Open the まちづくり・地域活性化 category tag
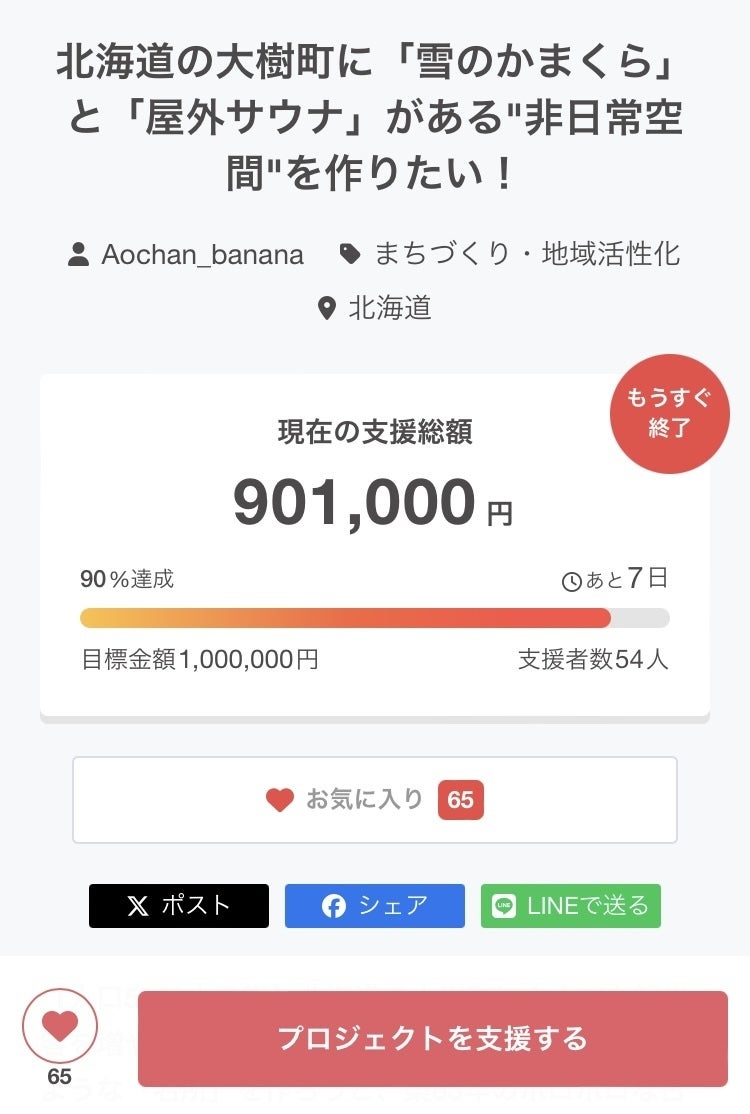Image resolution: width=750 pixels, height=1114 pixels. pyautogui.click(x=526, y=255)
